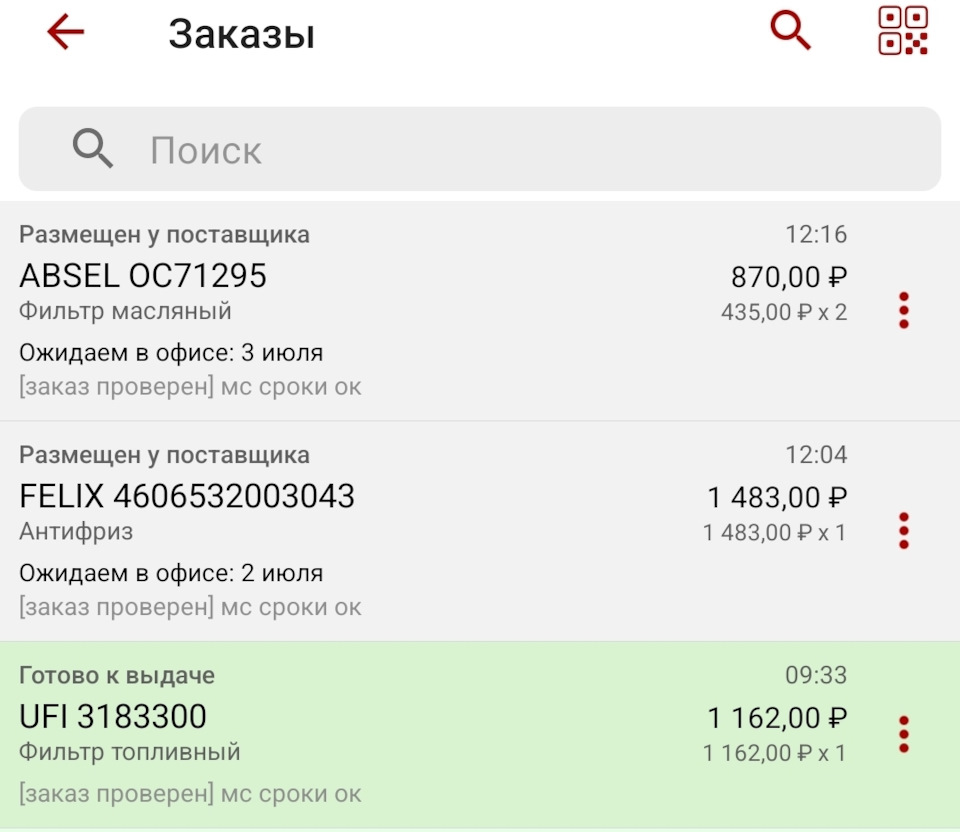
Task: Go back from the Заказы screen
Action: point(66,32)
